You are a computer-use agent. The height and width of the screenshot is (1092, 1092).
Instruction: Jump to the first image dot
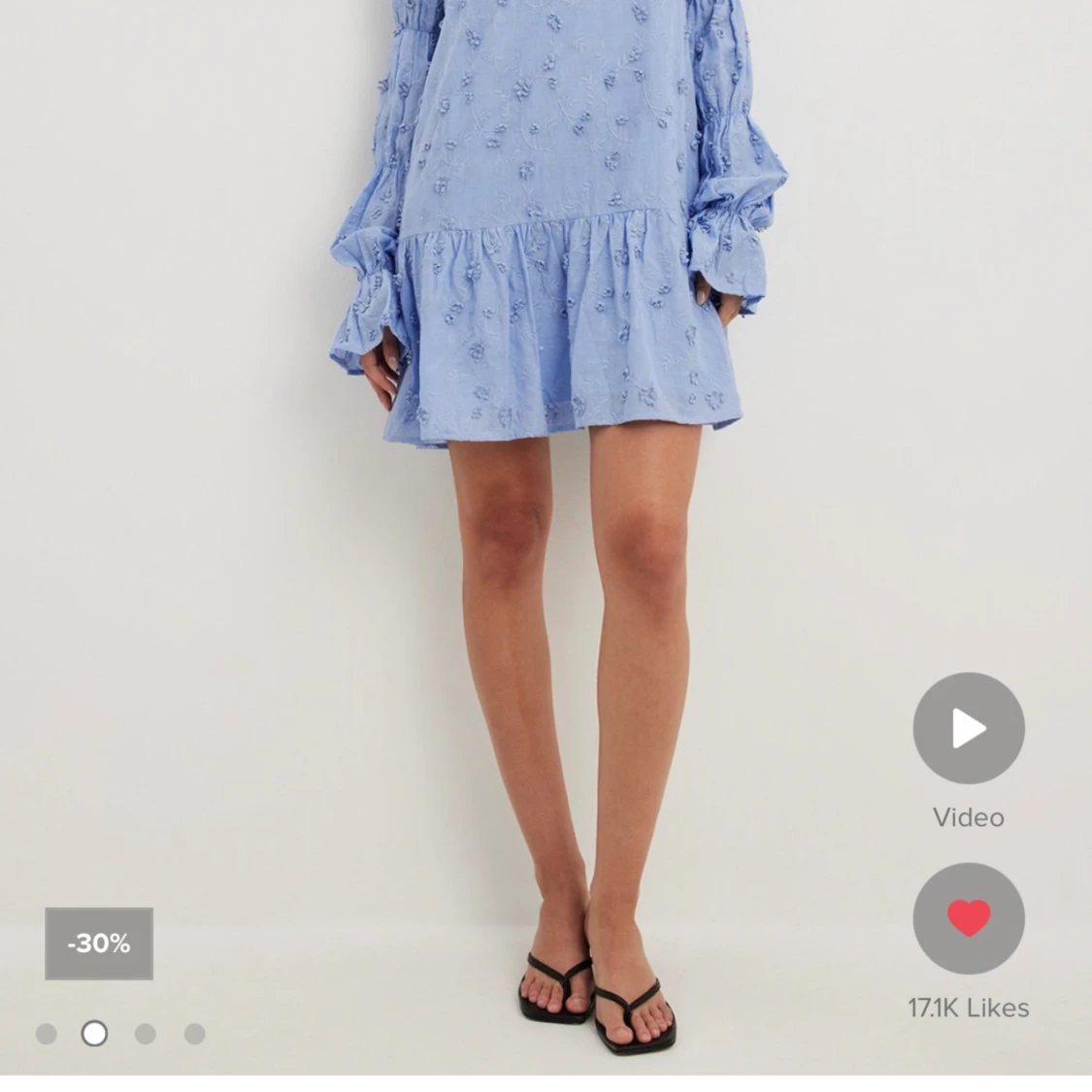[46, 1034]
